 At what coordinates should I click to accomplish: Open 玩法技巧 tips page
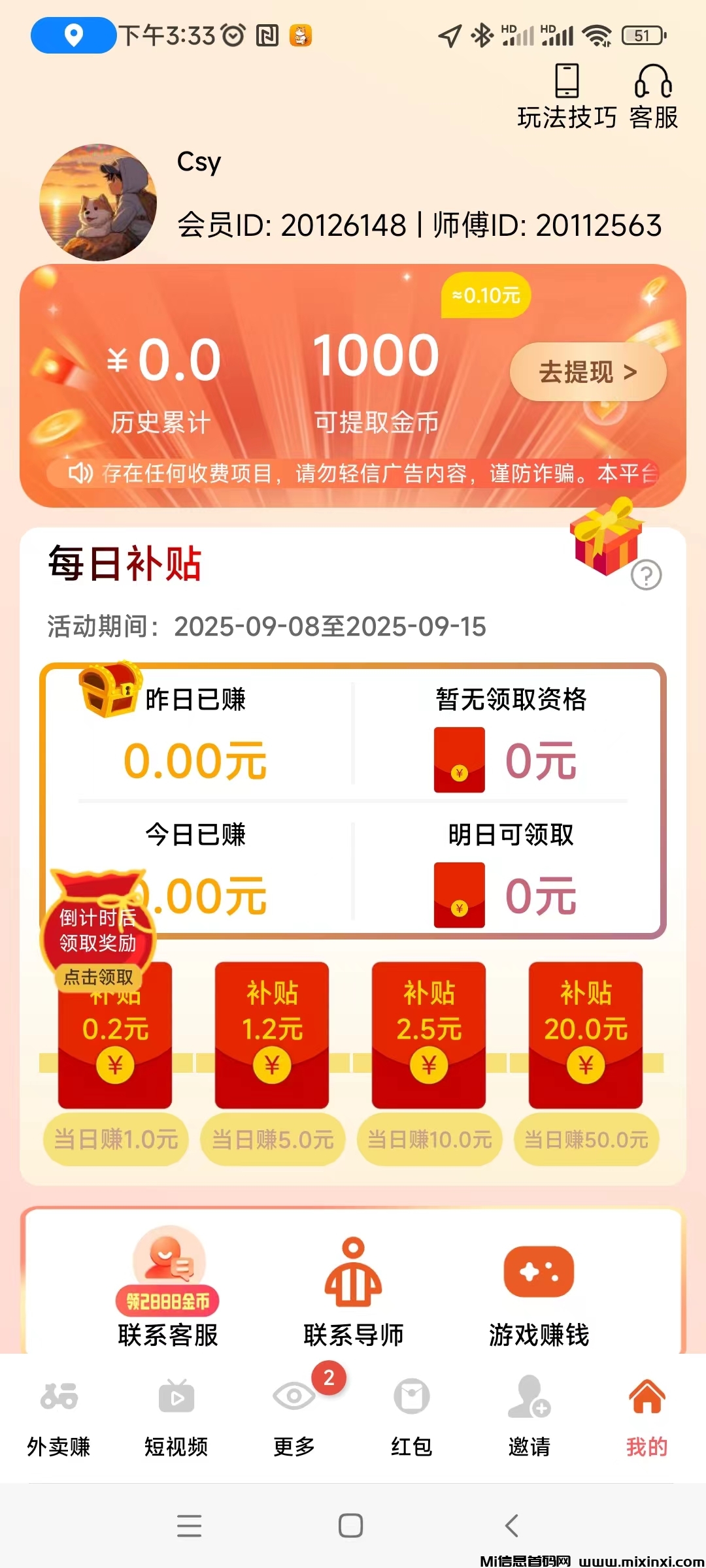coord(567,97)
